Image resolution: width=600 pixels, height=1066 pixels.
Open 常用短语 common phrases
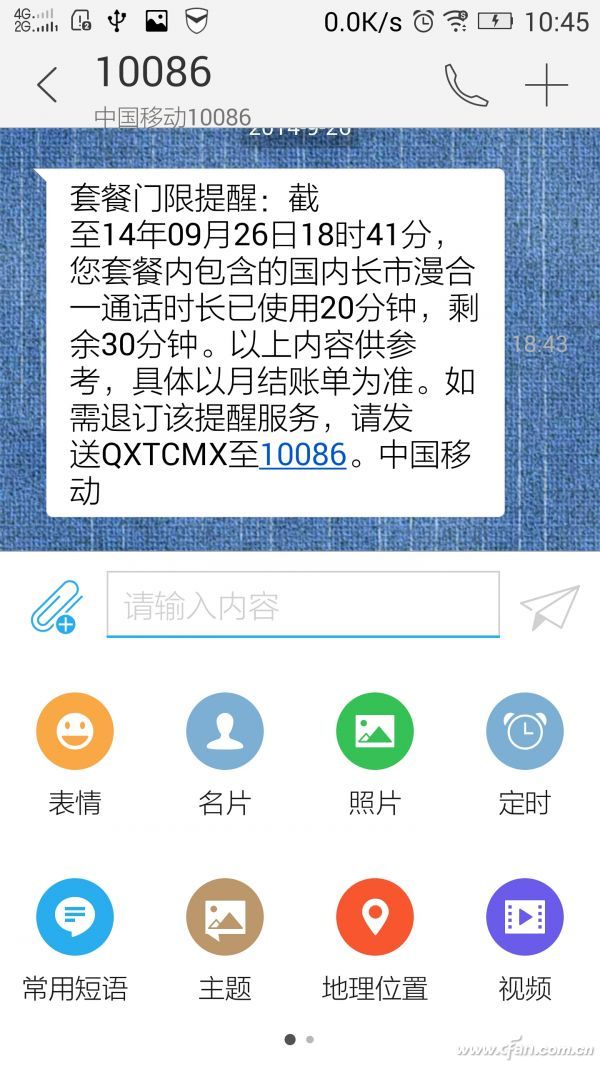75,917
